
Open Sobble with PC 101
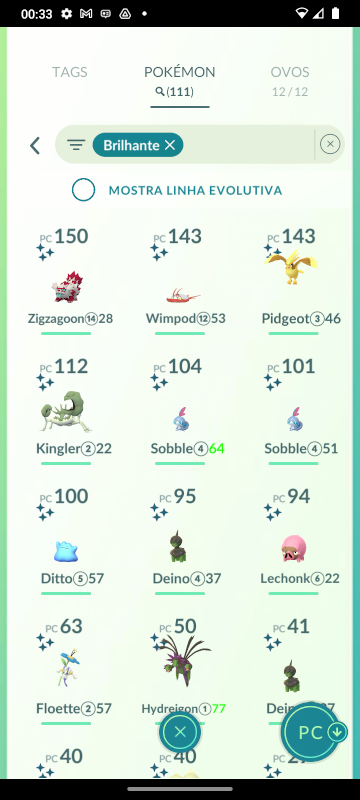tap(293, 411)
